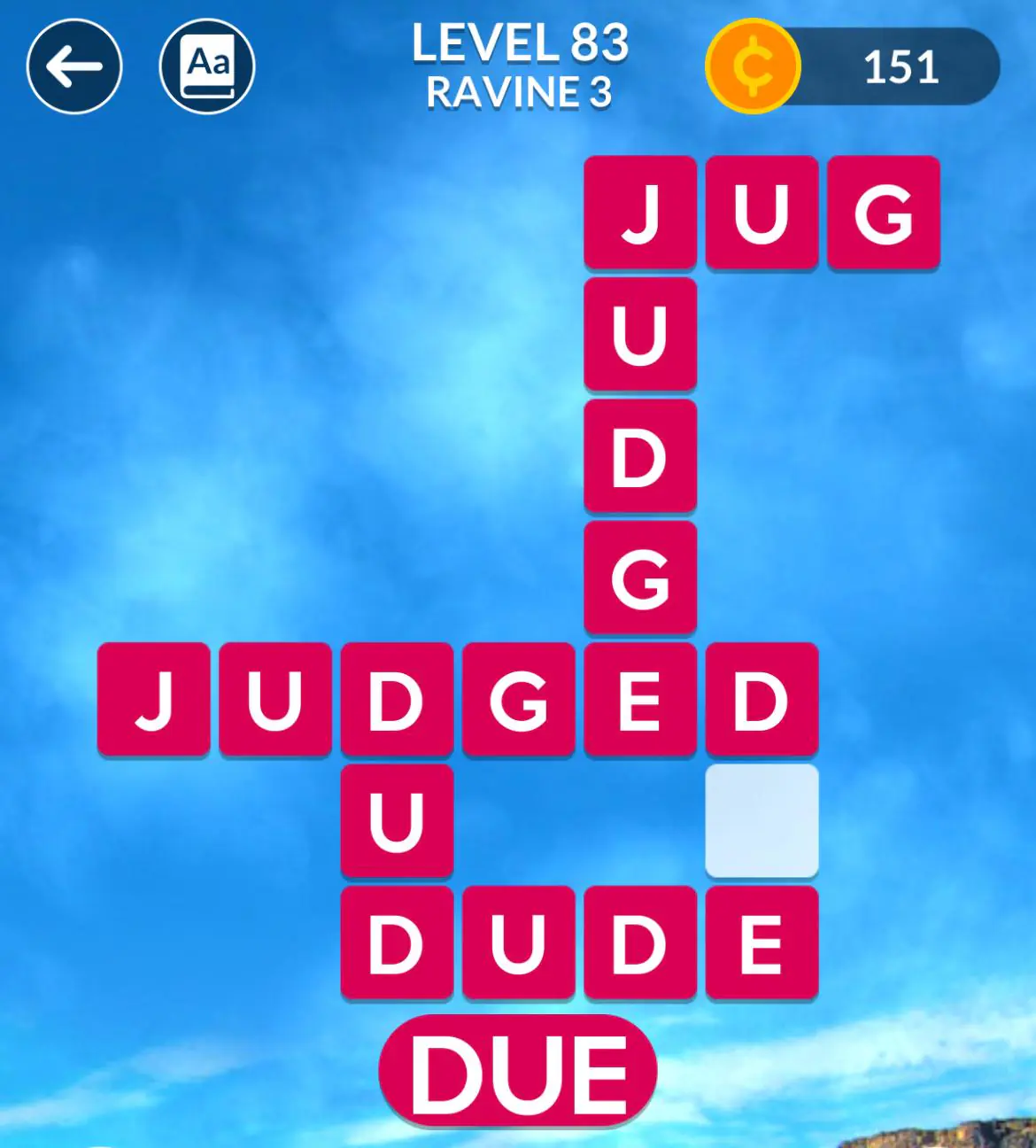The image size is (1036, 1148).
Task: Tap the empty tile below JUDGED
Action: (762, 821)
